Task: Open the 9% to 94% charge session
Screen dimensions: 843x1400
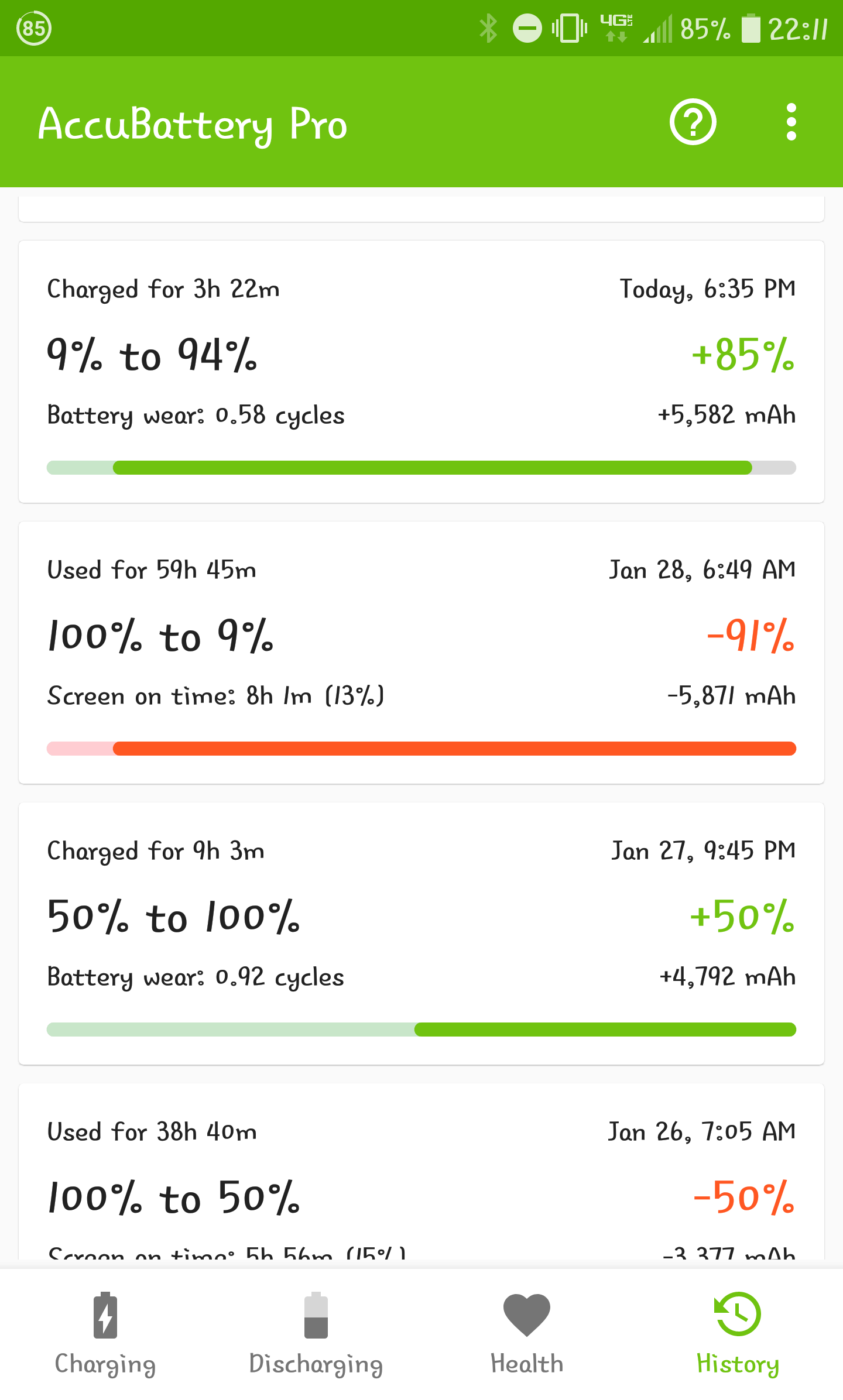Action: pos(421,372)
